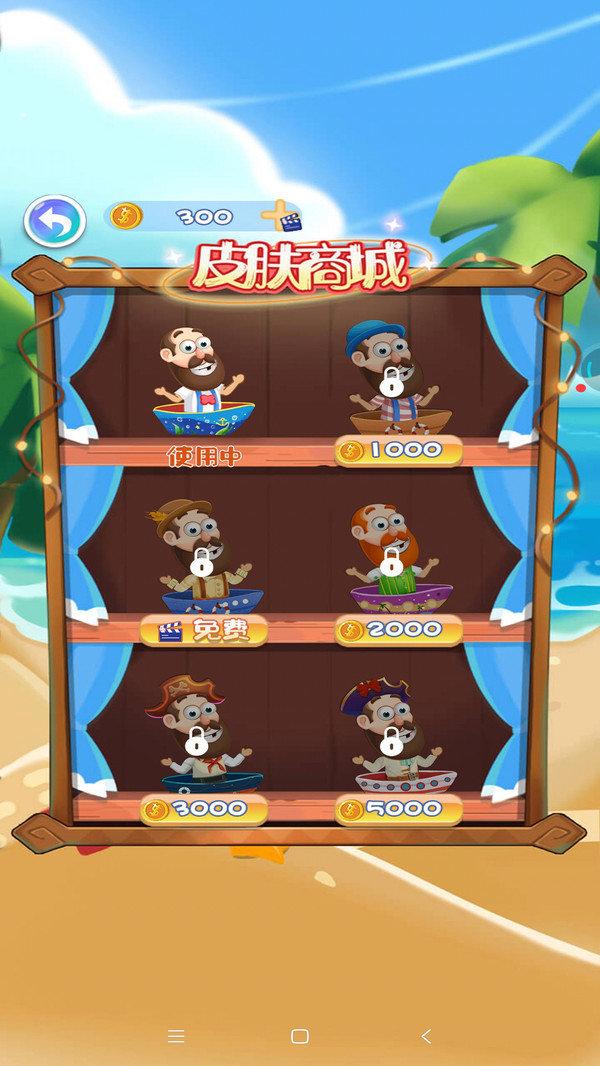
Task: Add more coins via the plus icon
Action: tap(281, 216)
